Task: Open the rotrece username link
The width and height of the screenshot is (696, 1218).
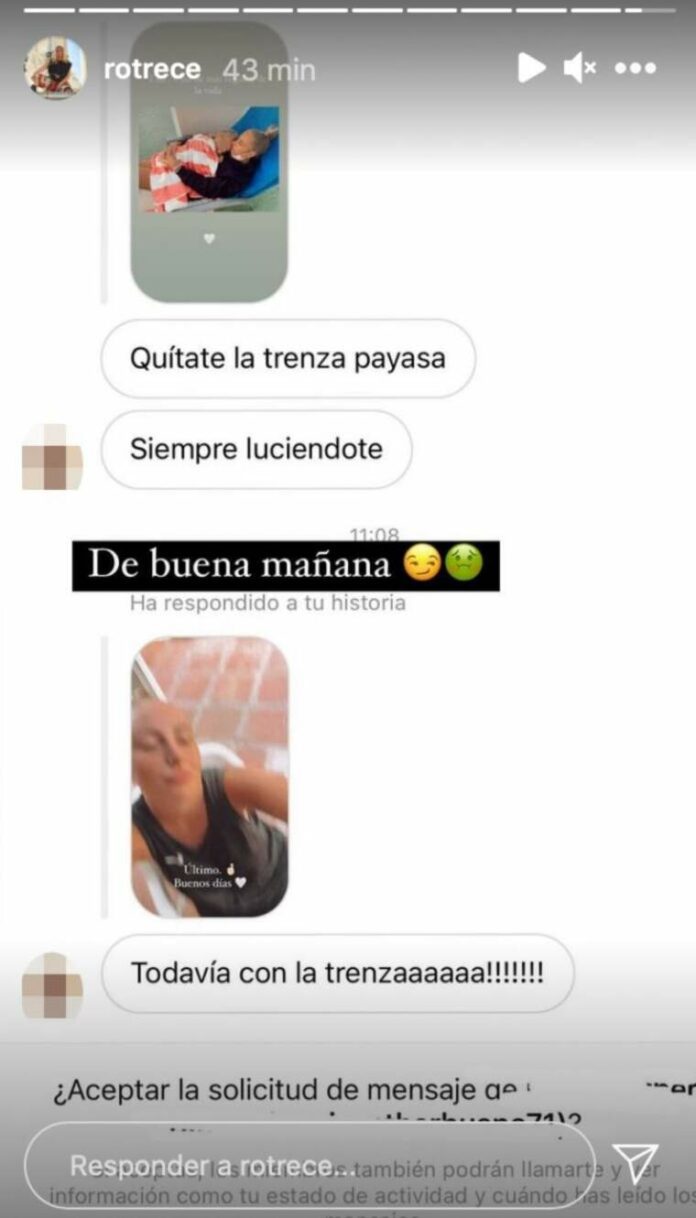Action: click(152, 69)
